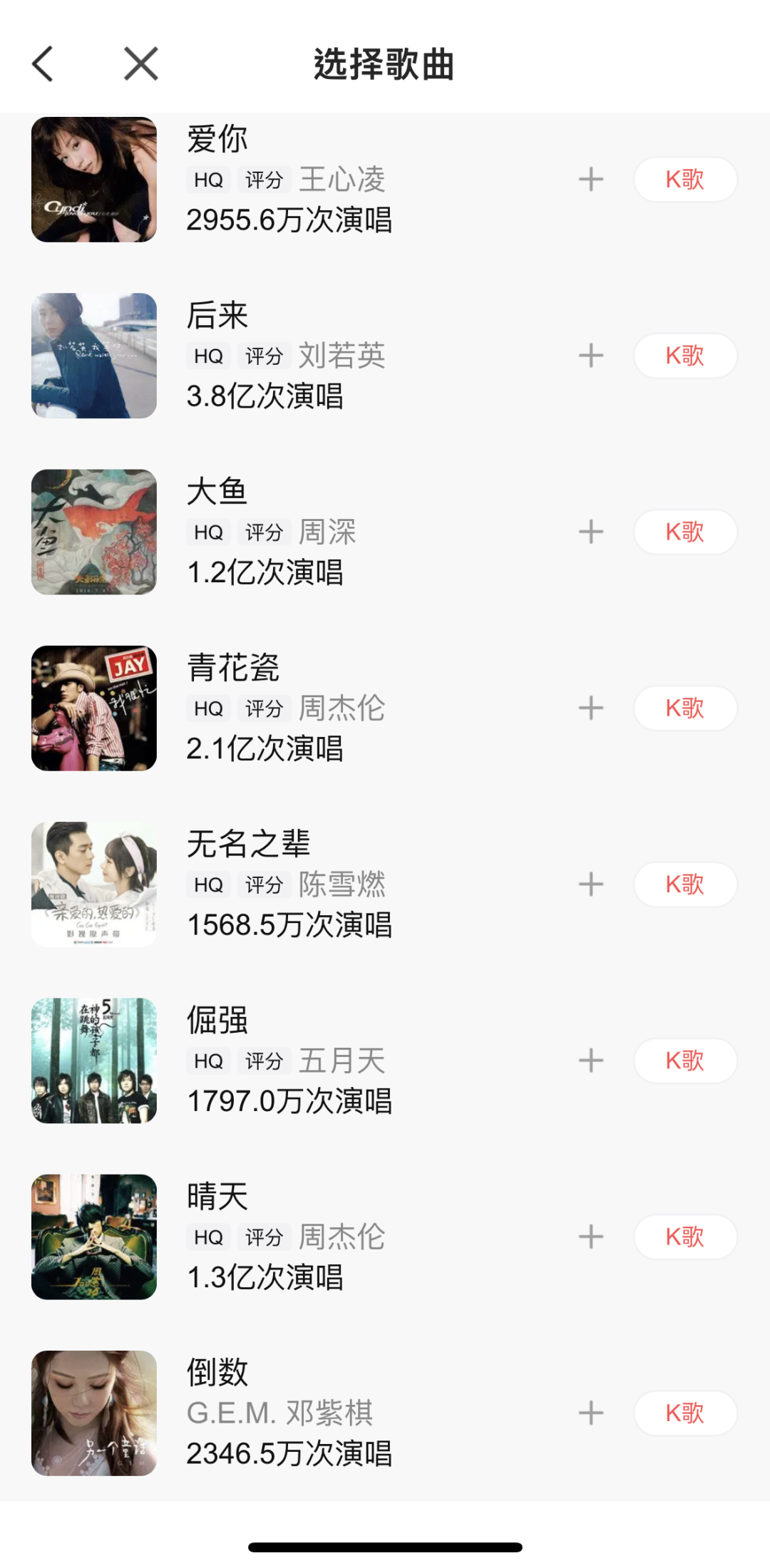Add 倔强 with the plus icon

(591, 1061)
